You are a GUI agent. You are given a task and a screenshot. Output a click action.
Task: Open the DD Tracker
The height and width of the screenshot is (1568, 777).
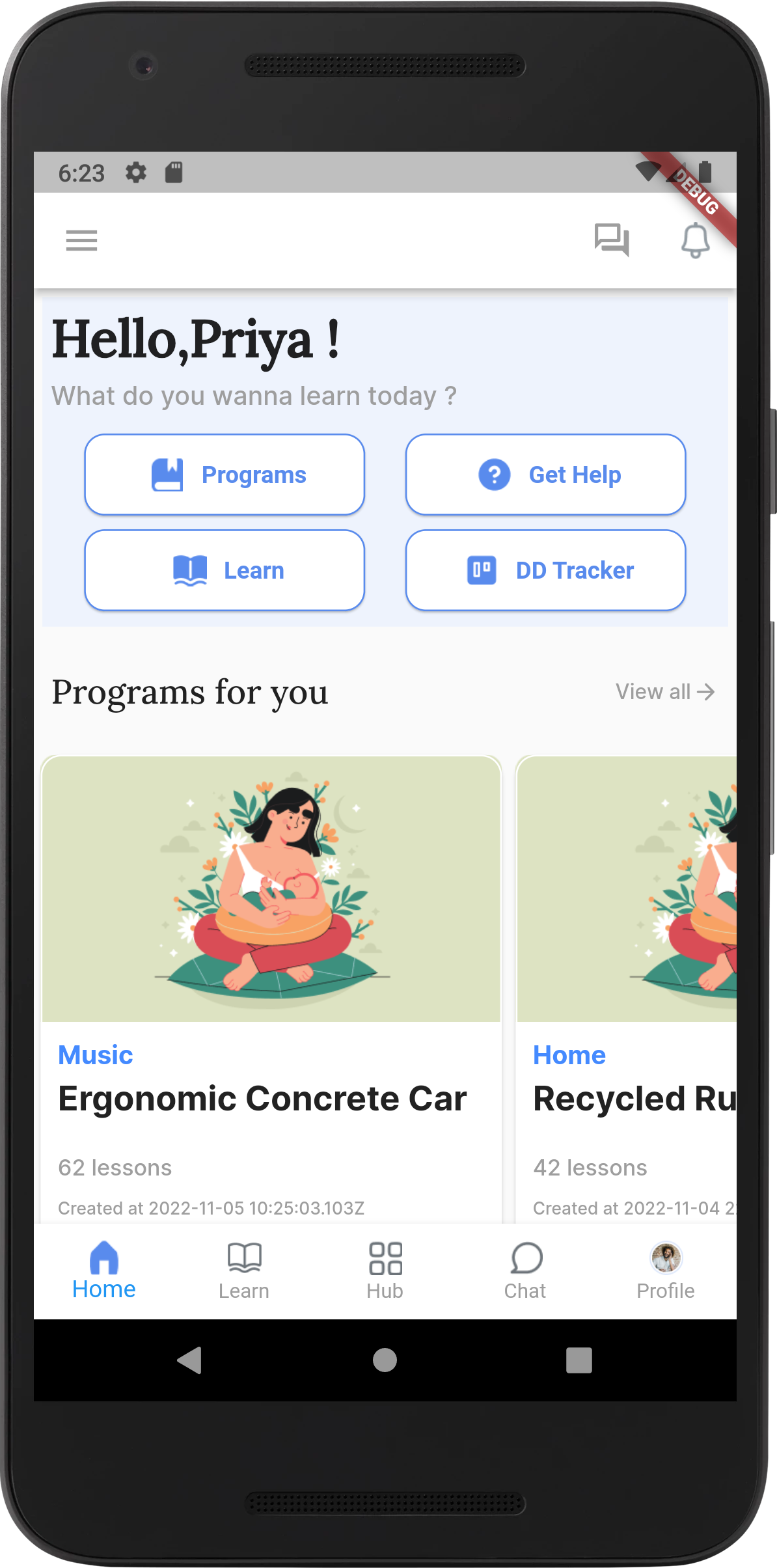click(x=545, y=570)
